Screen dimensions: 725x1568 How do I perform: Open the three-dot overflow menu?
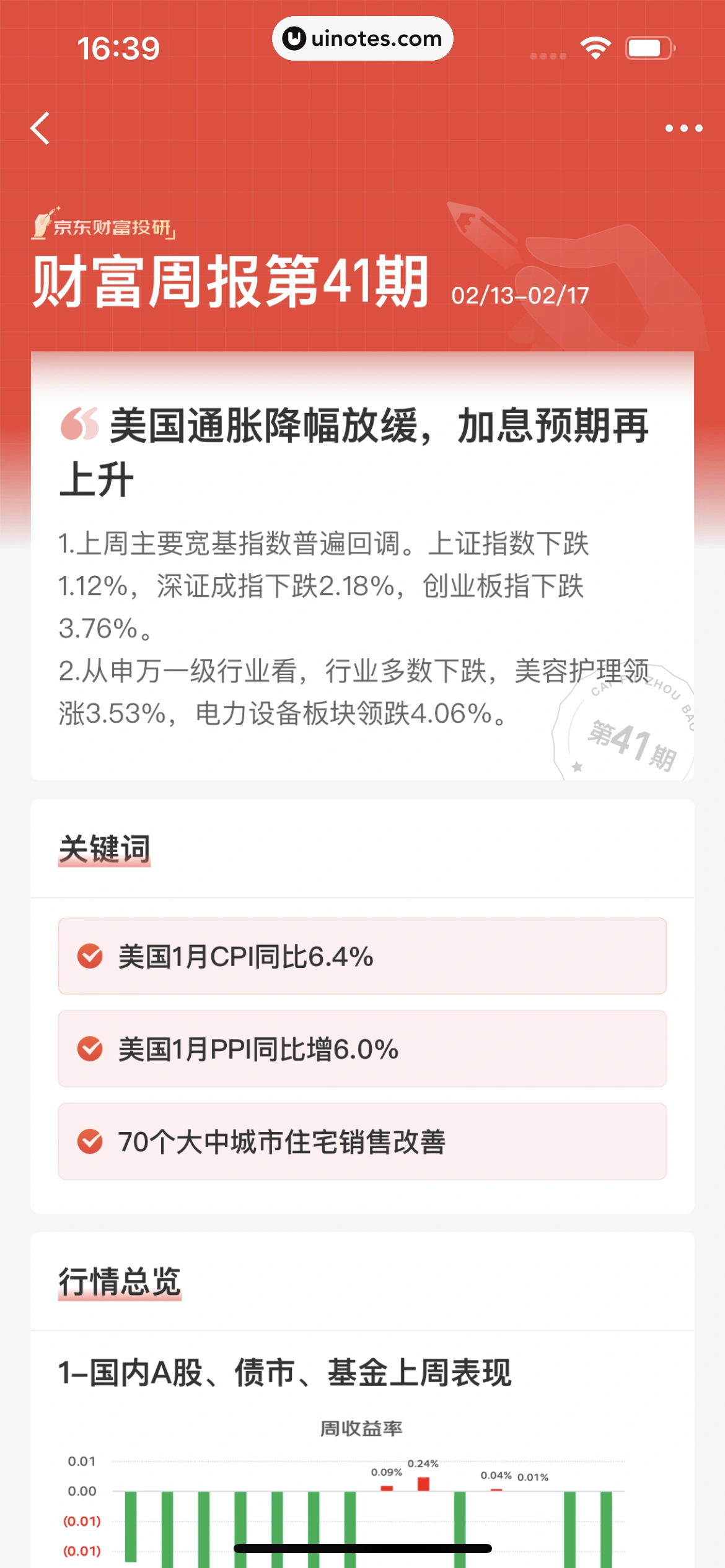click(683, 129)
